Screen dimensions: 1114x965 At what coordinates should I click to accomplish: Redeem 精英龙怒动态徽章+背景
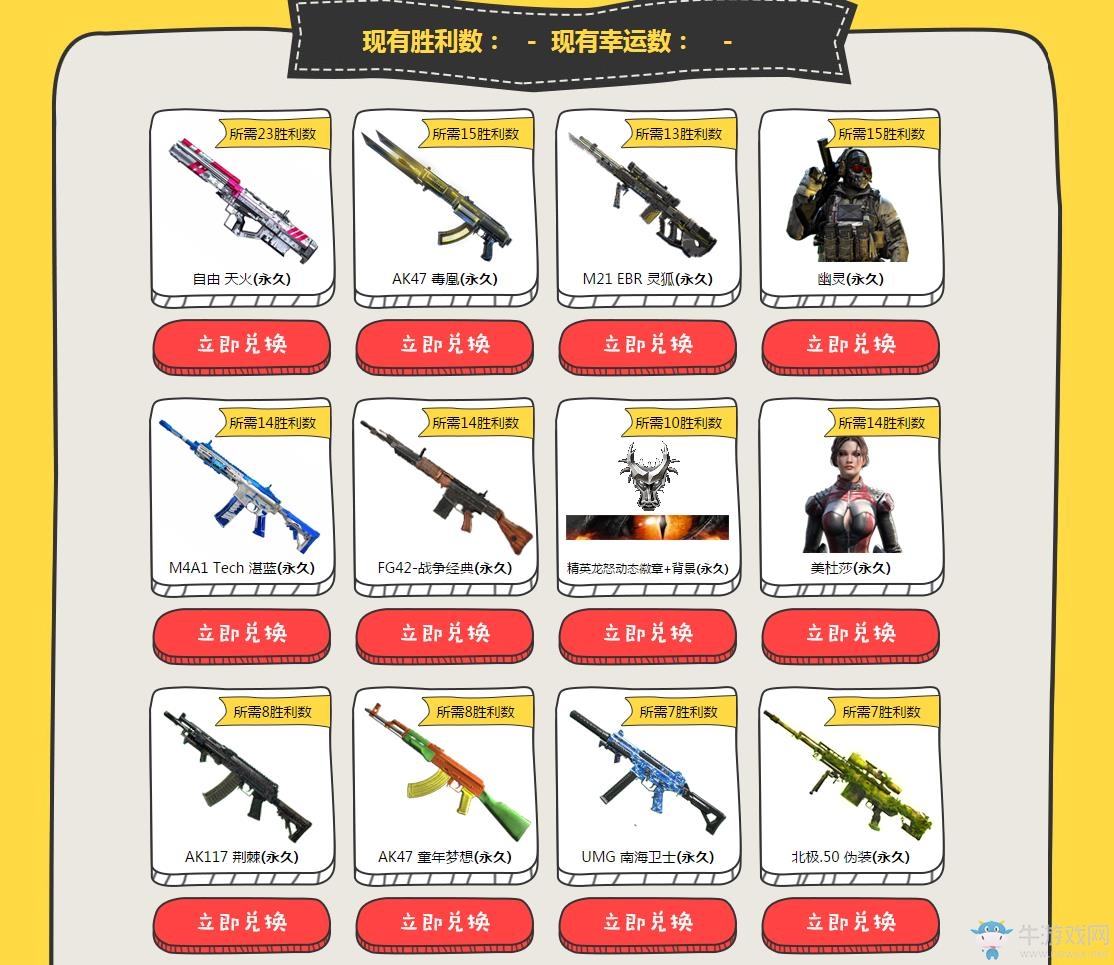pyautogui.click(x=647, y=634)
